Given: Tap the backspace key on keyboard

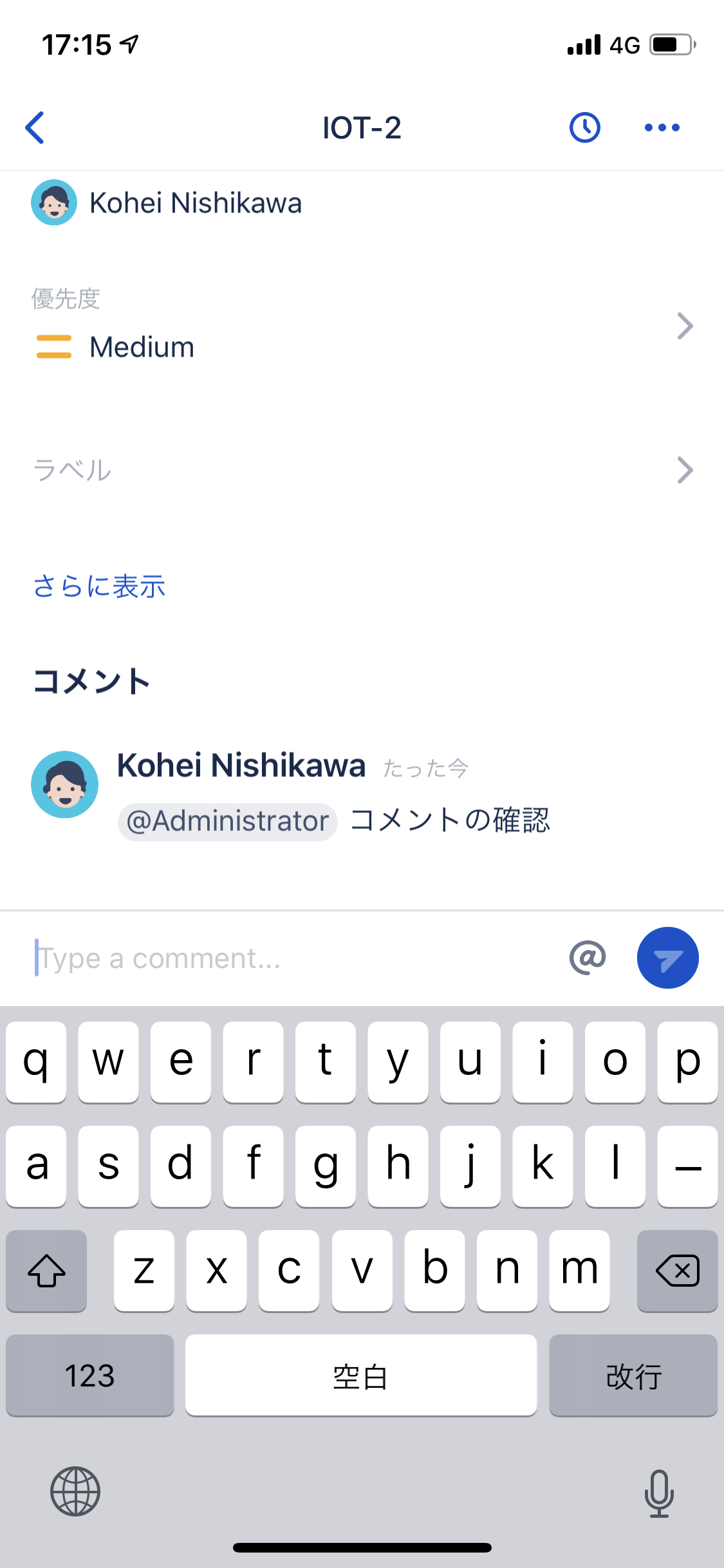Looking at the screenshot, I should coord(677,1271).
